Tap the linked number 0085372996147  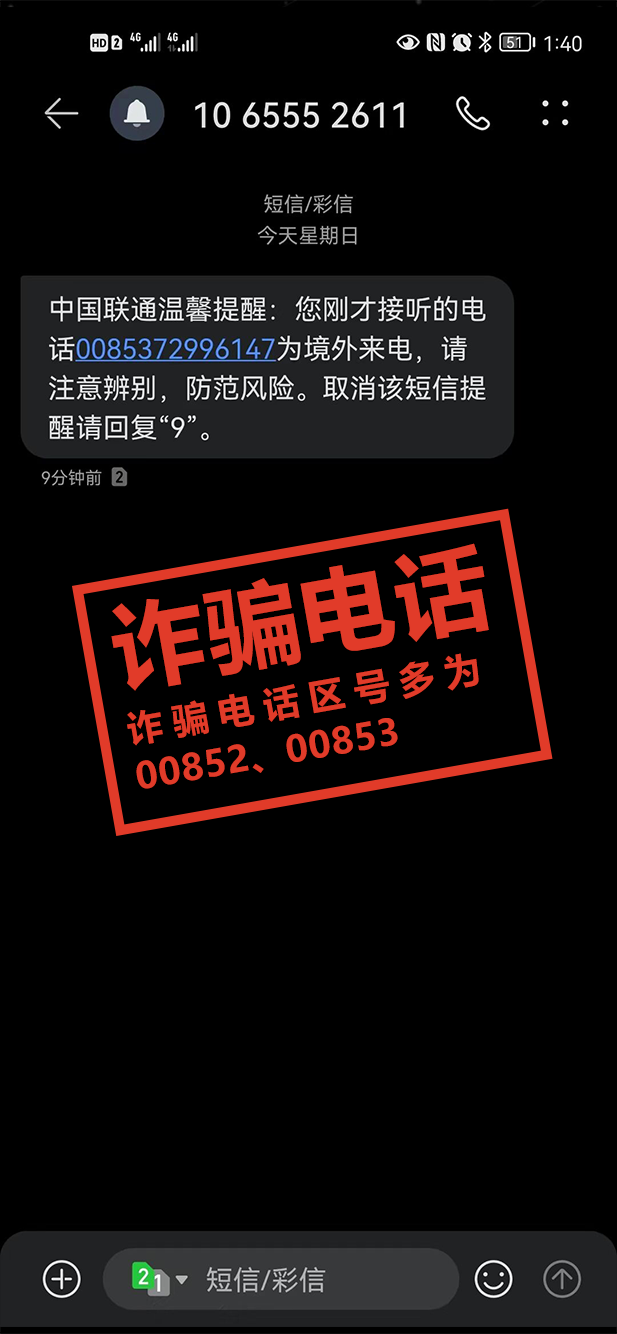point(175,350)
